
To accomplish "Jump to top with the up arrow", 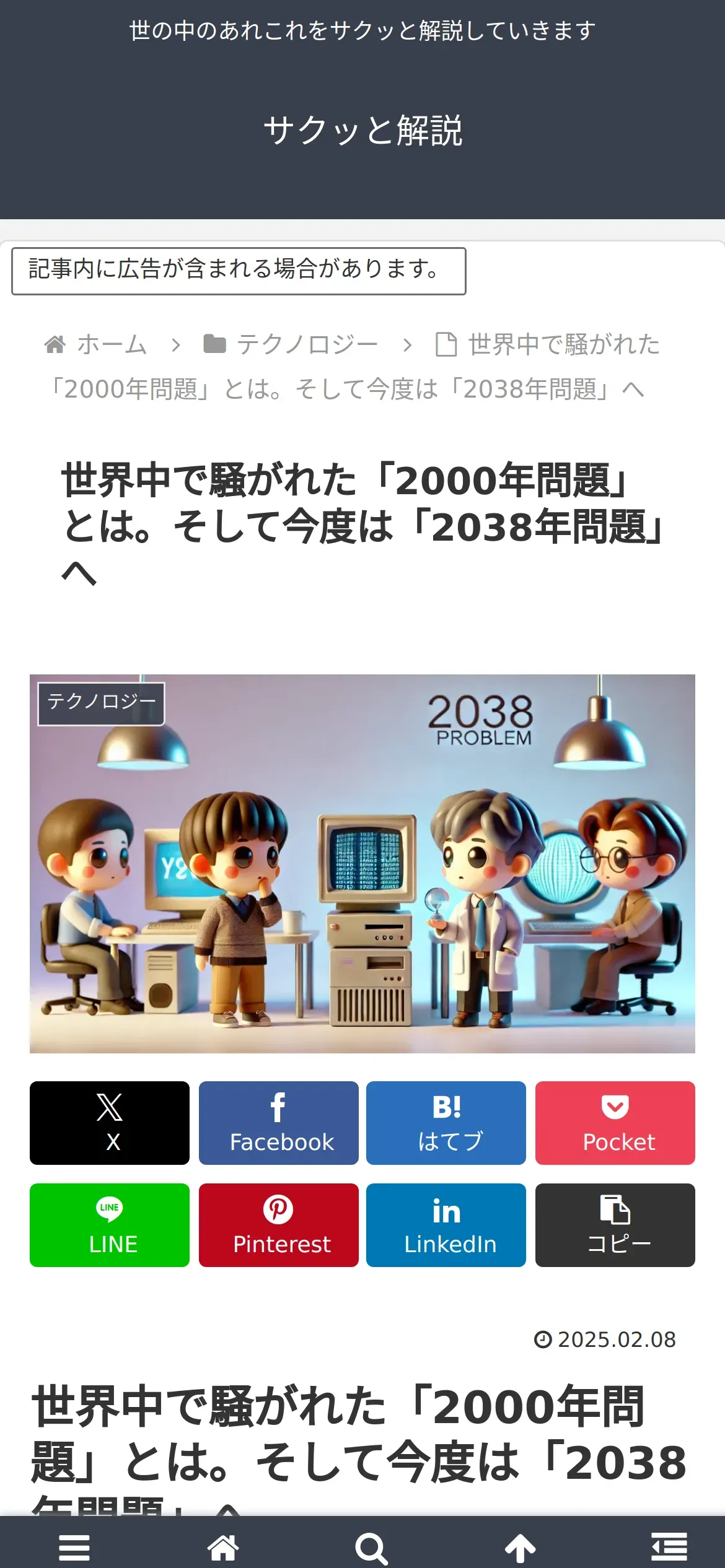I will (521, 1548).
